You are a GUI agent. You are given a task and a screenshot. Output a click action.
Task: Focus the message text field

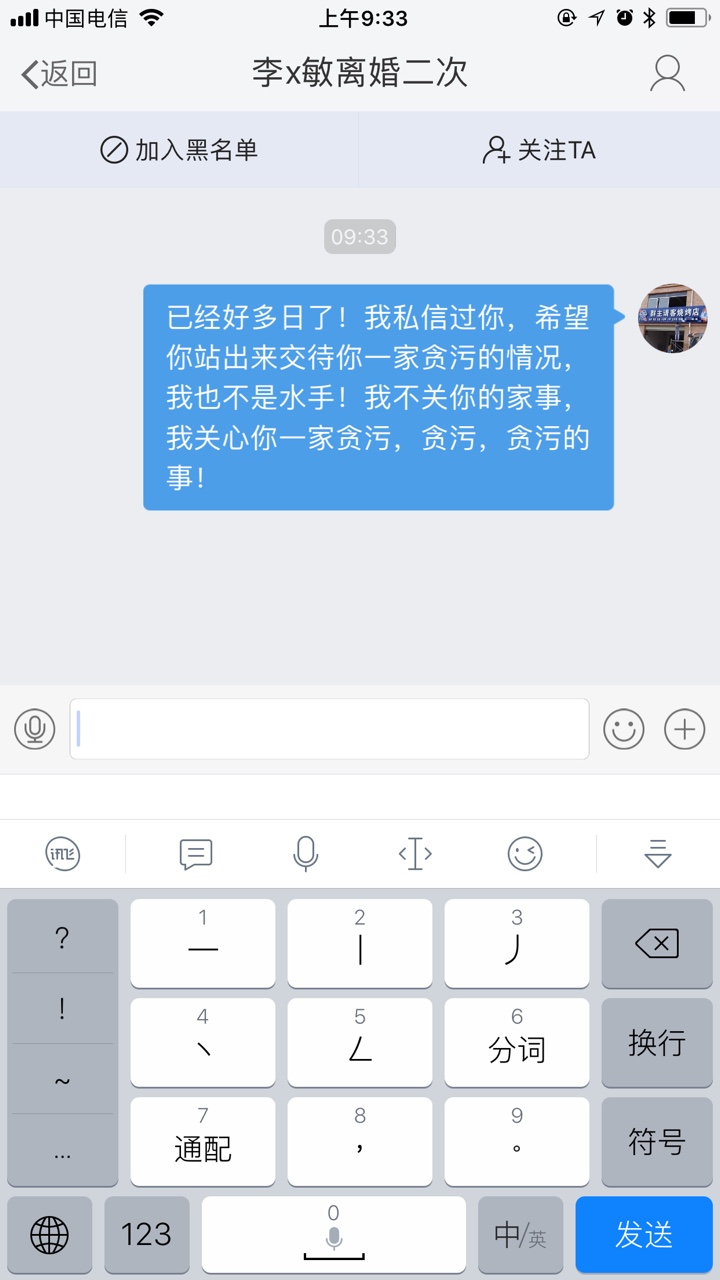click(329, 729)
